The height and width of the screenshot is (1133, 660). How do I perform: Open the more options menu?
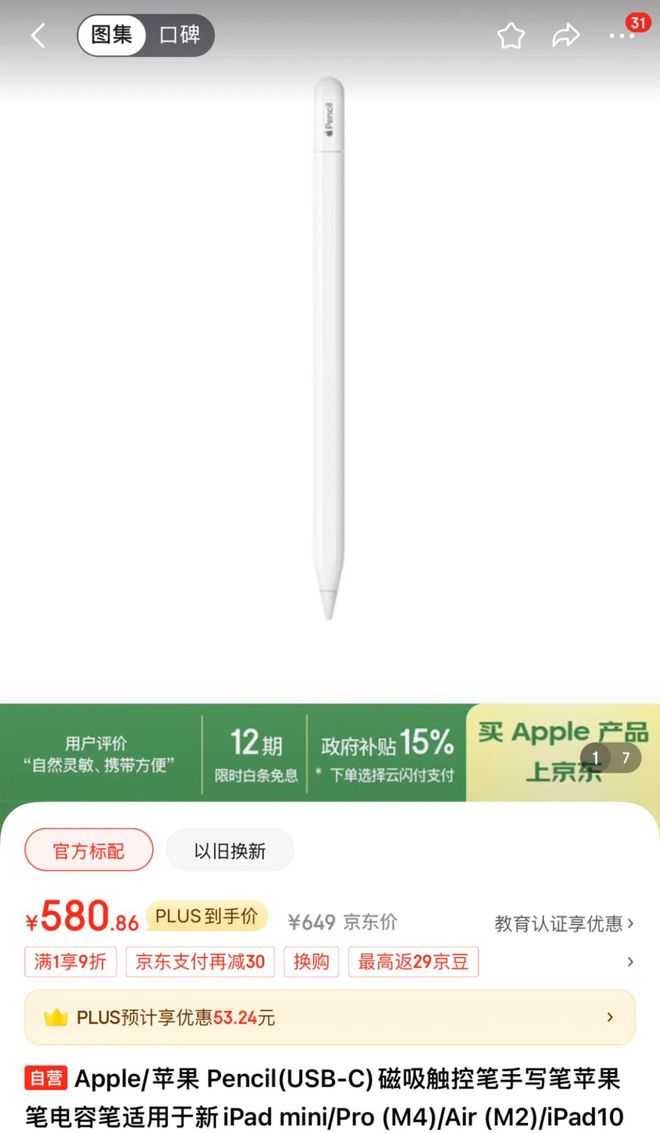point(622,36)
